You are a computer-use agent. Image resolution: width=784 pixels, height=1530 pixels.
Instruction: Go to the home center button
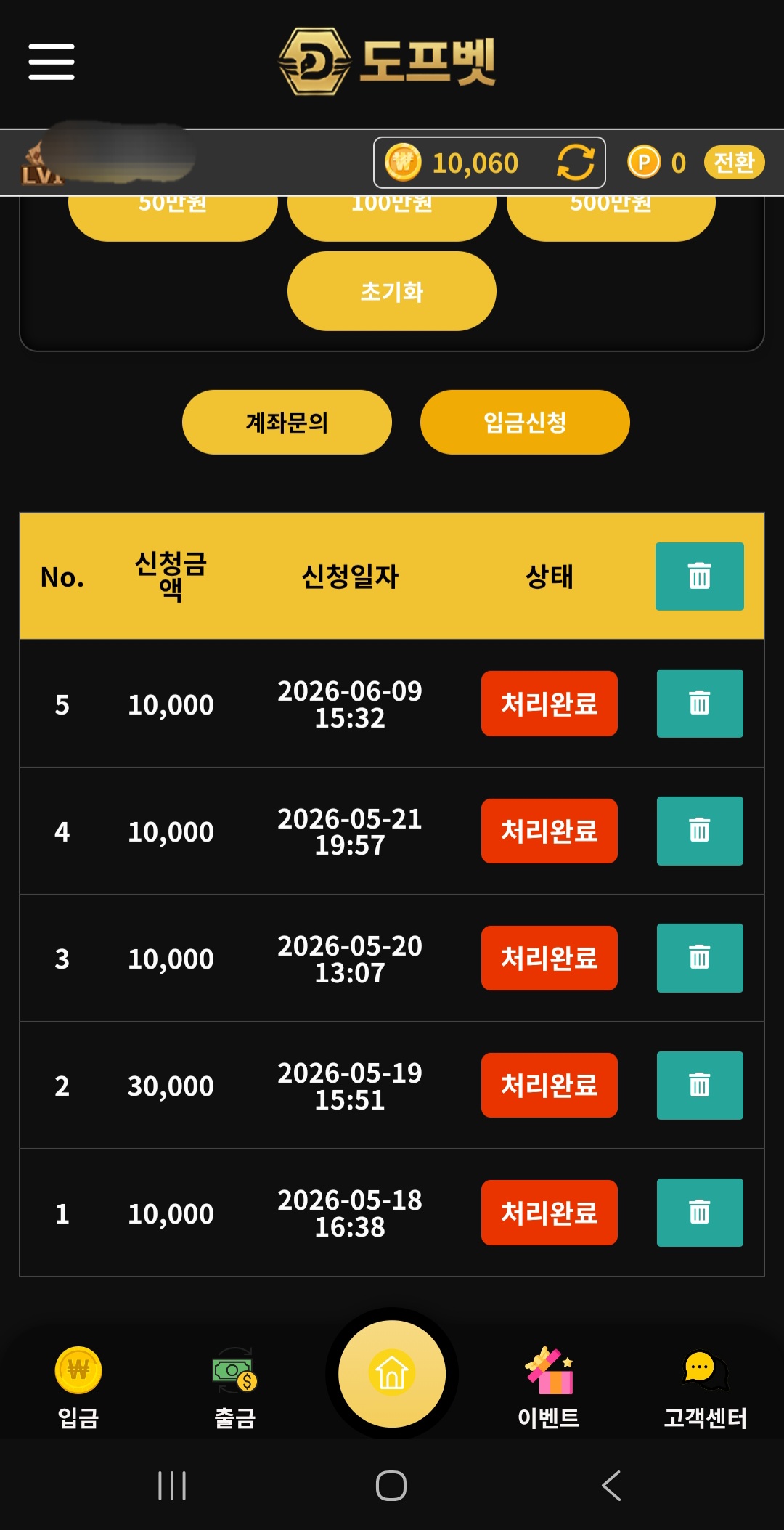coord(392,1374)
